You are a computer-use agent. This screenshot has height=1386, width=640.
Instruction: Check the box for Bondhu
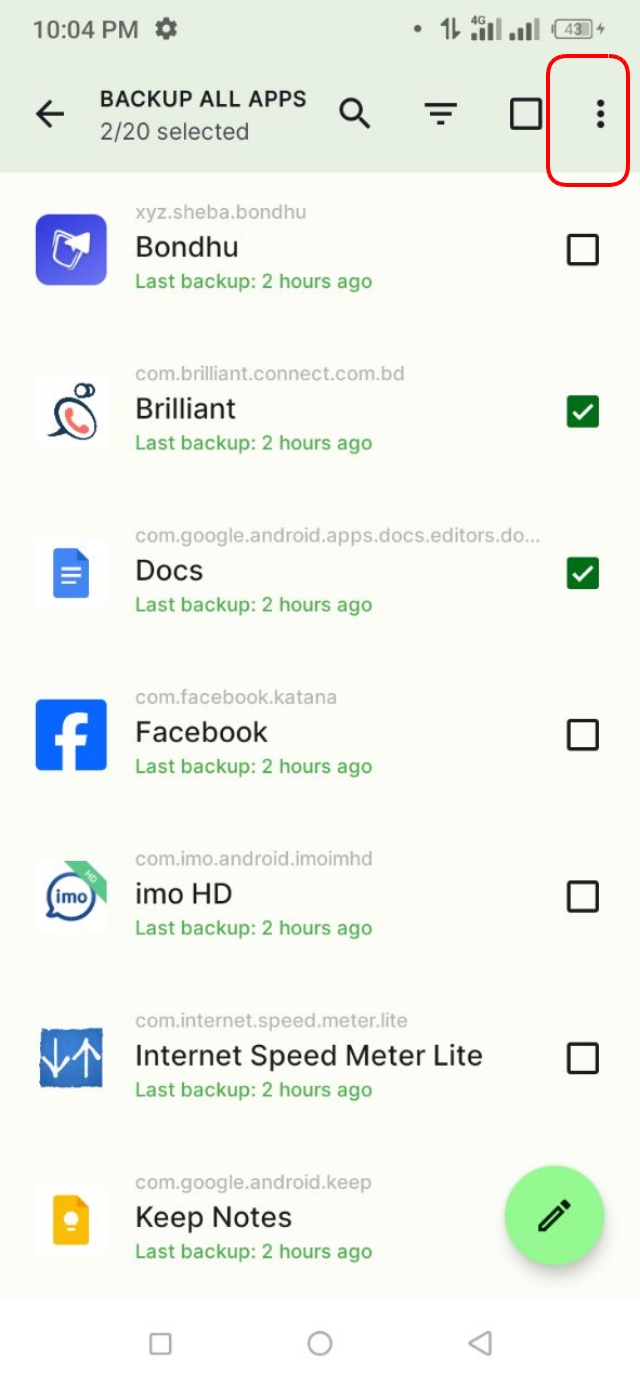(x=583, y=249)
